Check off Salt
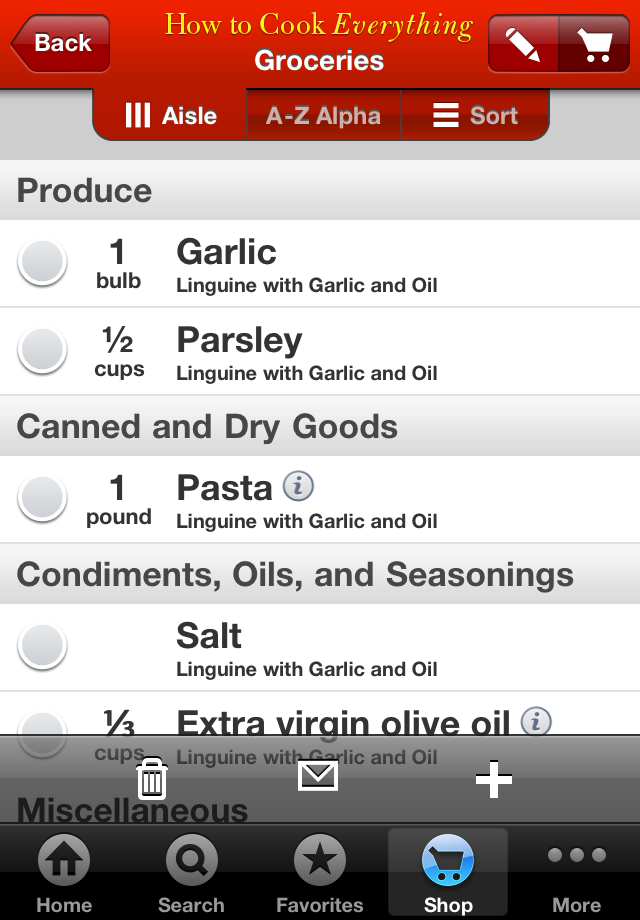 click(43, 646)
